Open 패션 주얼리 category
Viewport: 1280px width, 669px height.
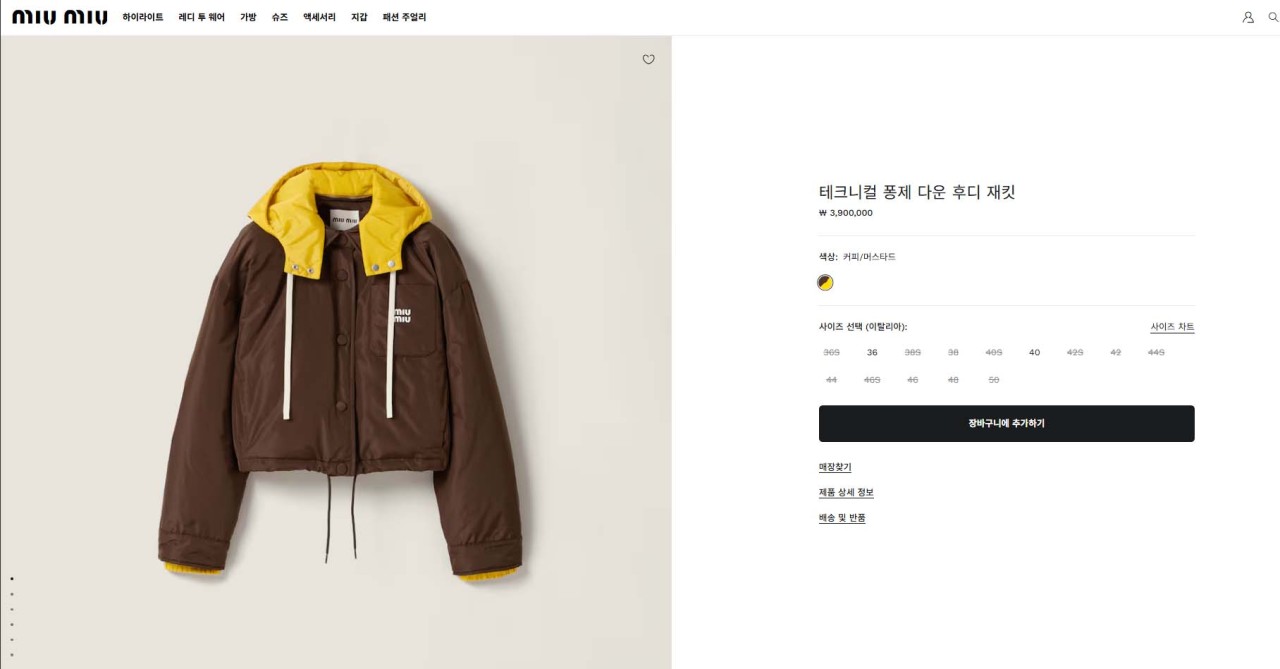pyautogui.click(x=404, y=17)
